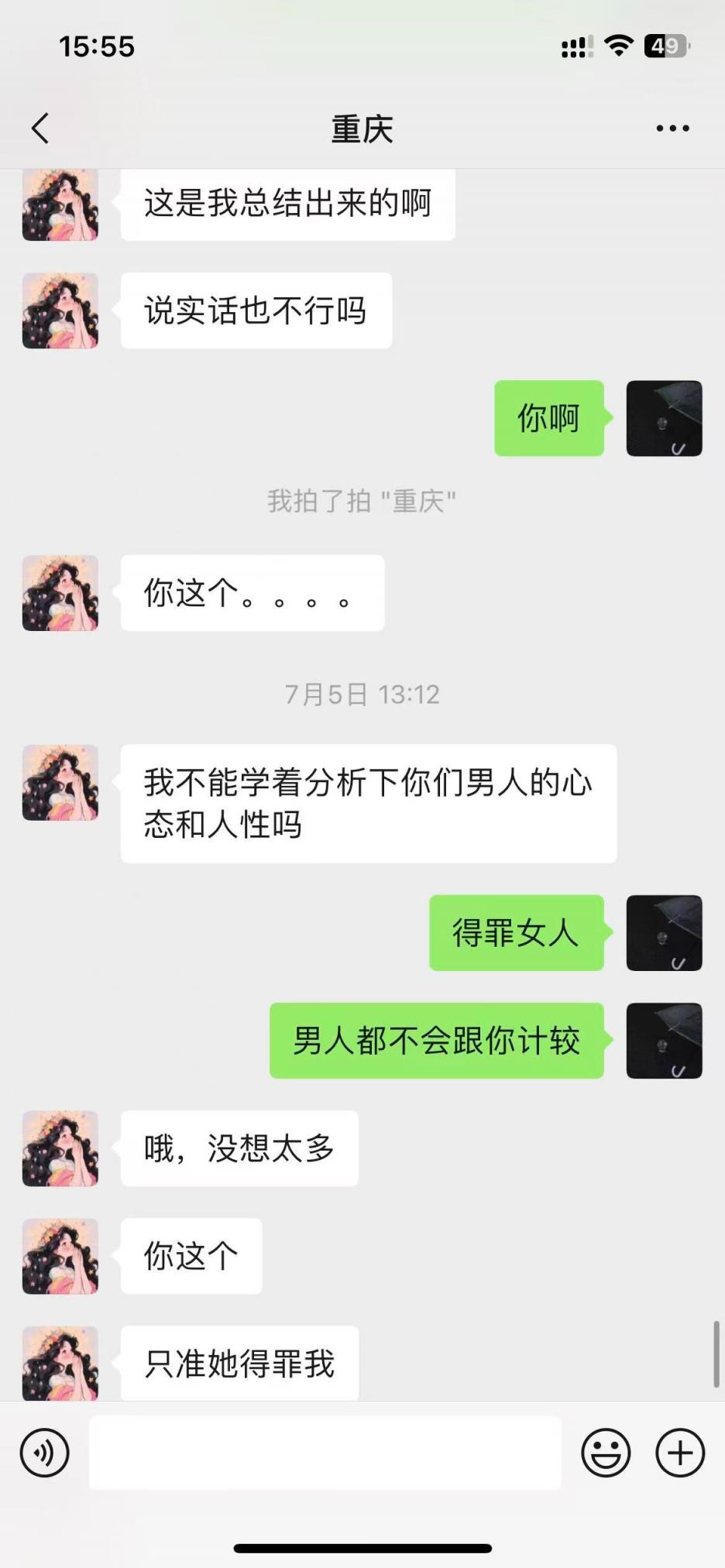Go back to the chat list
Screen dimensions: 725x1568
(x=40, y=129)
